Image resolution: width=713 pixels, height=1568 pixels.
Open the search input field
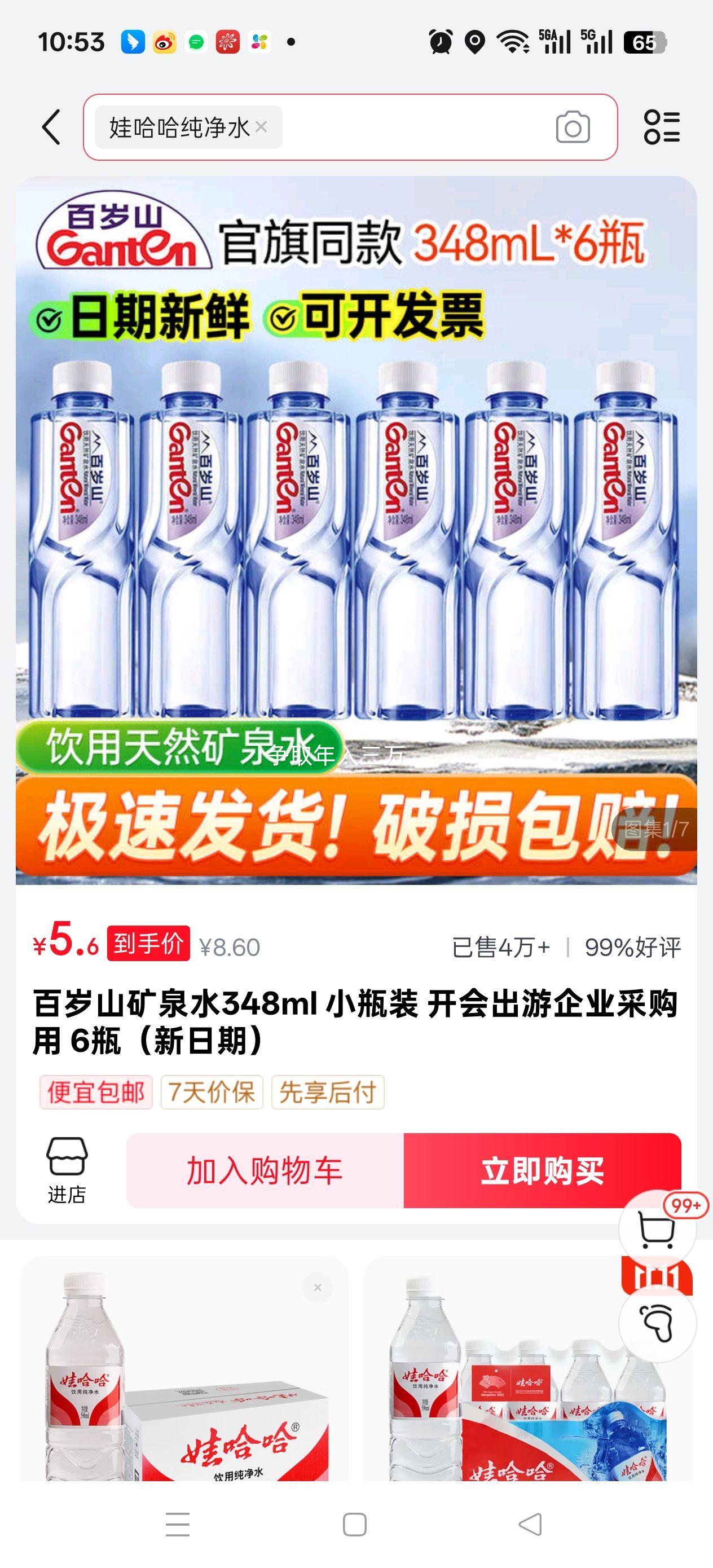(x=414, y=127)
